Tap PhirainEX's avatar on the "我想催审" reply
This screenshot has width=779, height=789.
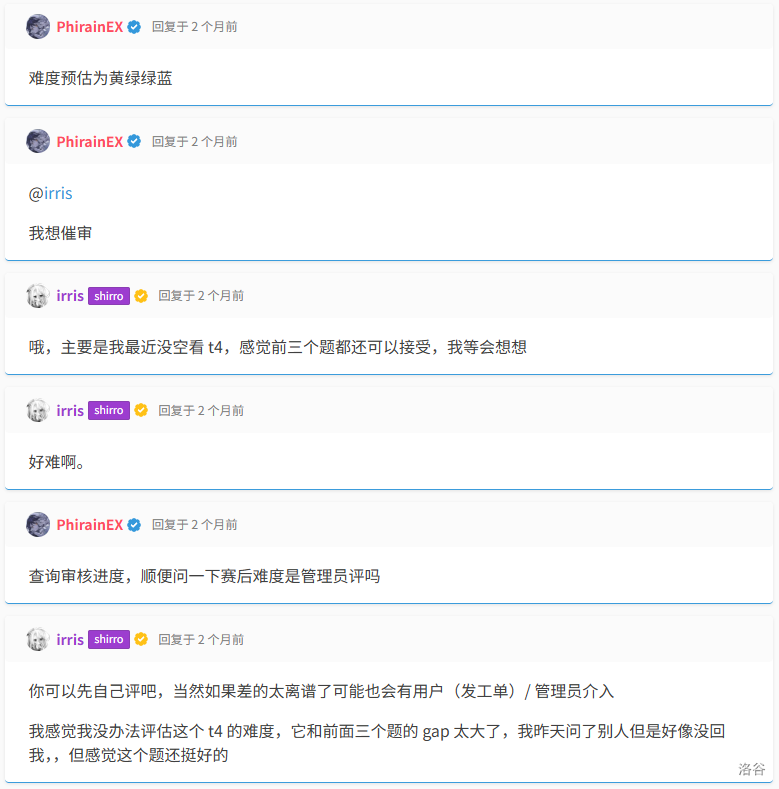(38, 141)
